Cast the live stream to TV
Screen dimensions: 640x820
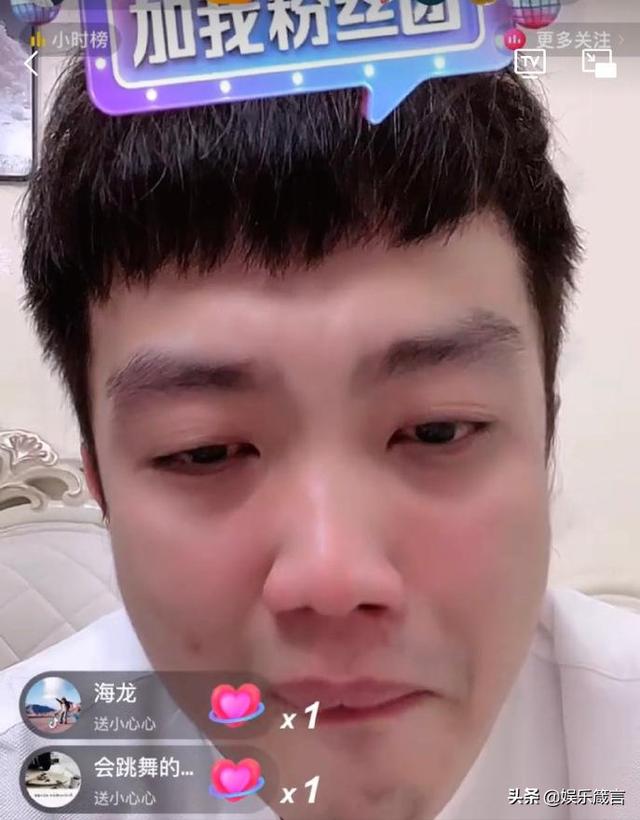click(530, 63)
